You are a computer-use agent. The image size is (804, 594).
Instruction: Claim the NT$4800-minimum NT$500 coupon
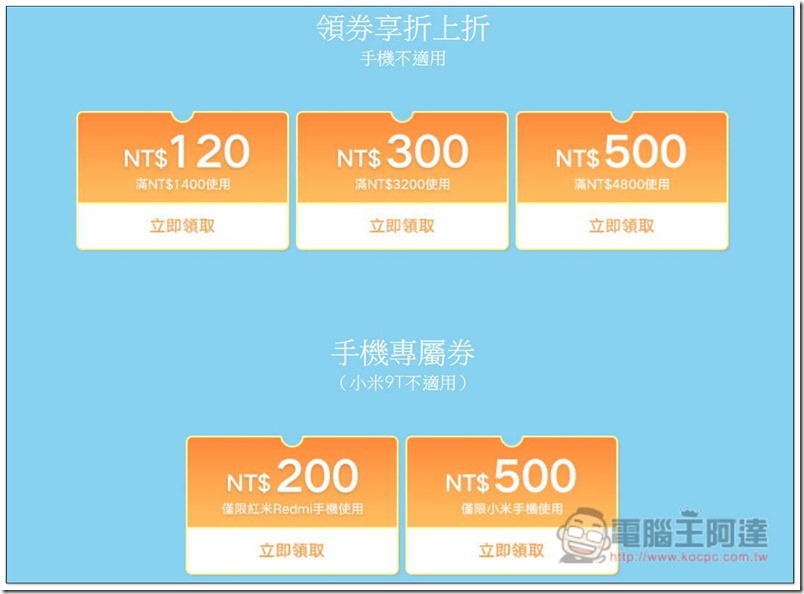[621, 226]
